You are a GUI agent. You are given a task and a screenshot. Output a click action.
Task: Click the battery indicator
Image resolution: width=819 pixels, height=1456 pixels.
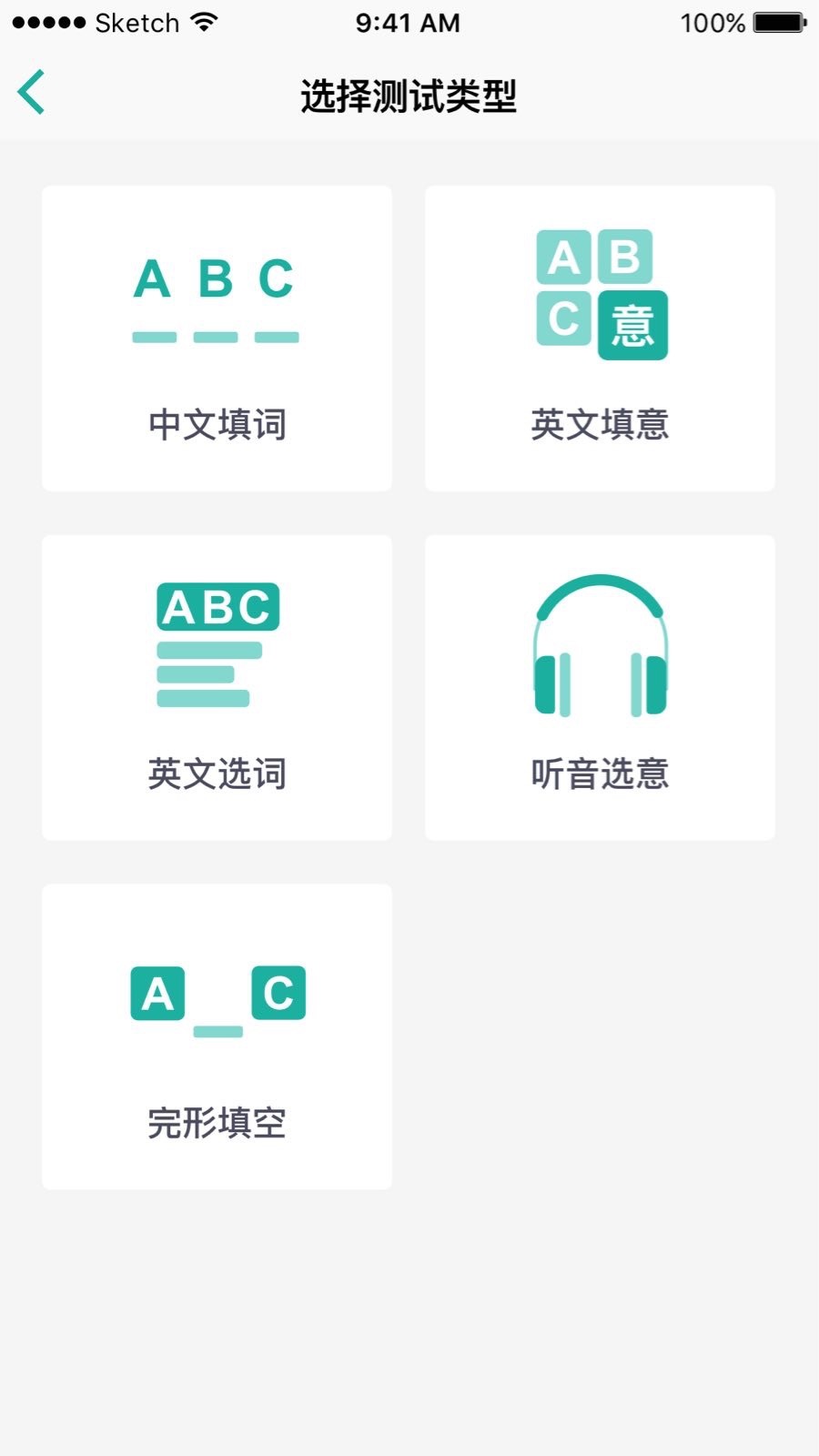pos(778,22)
